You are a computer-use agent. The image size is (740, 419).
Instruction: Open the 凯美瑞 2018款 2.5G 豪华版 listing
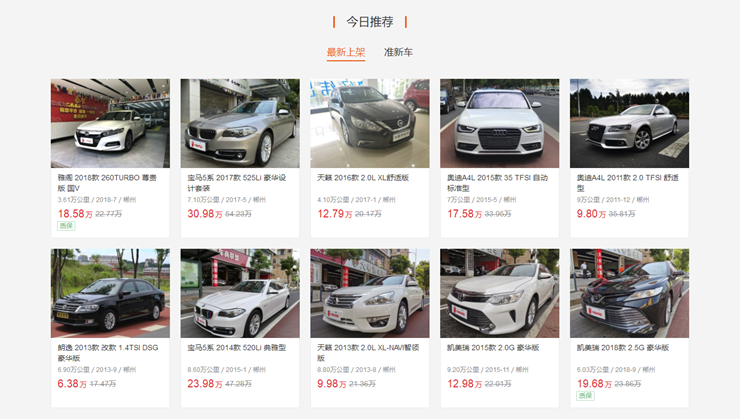point(629,294)
